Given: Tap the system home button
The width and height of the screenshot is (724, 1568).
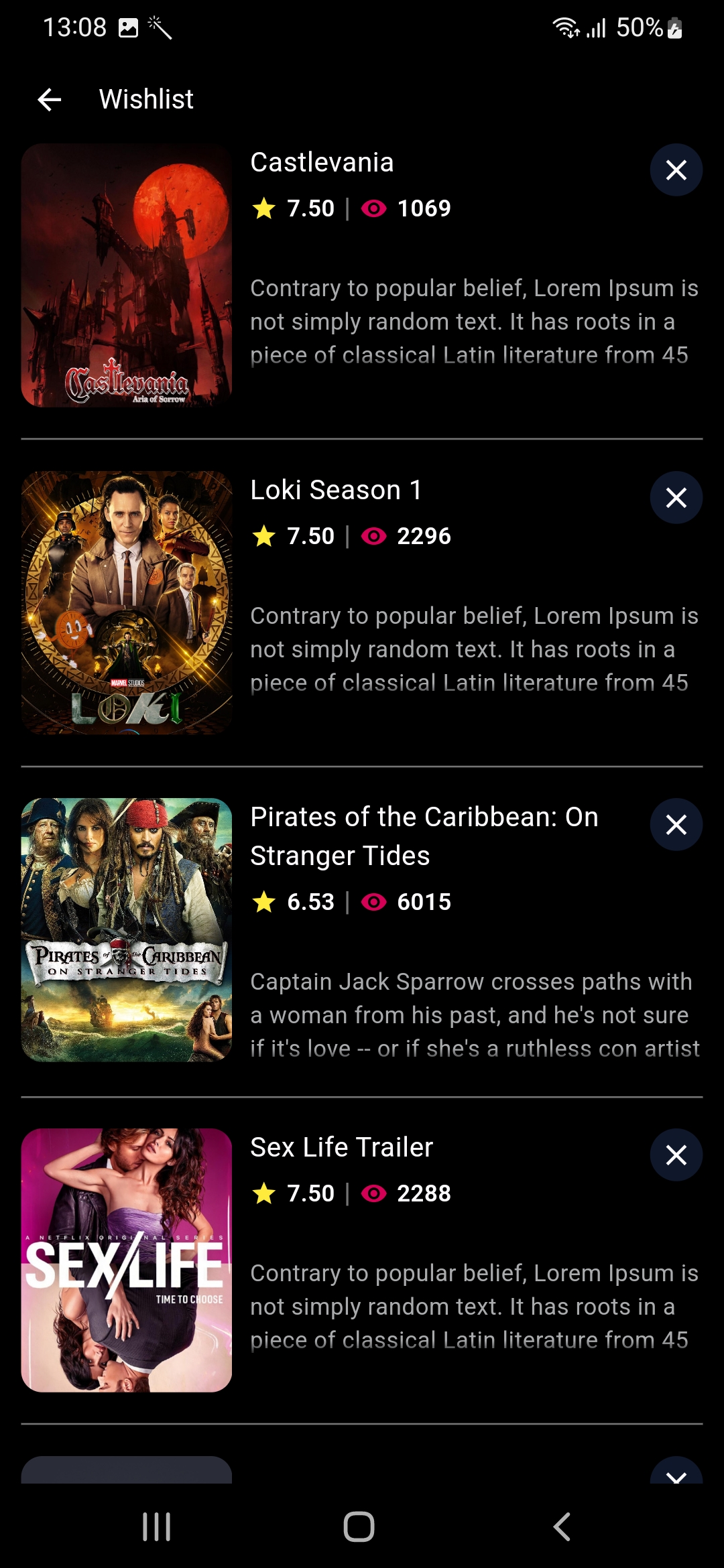Looking at the screenshot, I should (359, 1526).
